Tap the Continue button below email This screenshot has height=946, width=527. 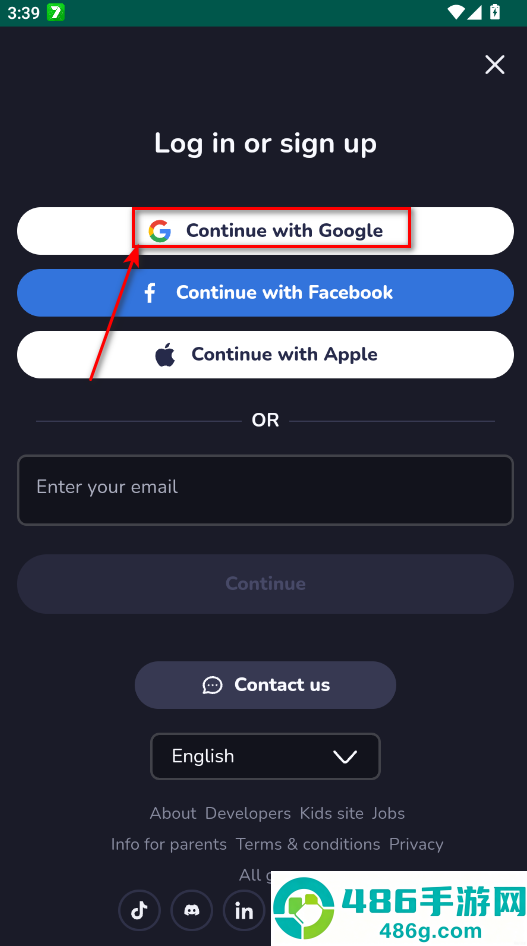(x=265, y=584)
